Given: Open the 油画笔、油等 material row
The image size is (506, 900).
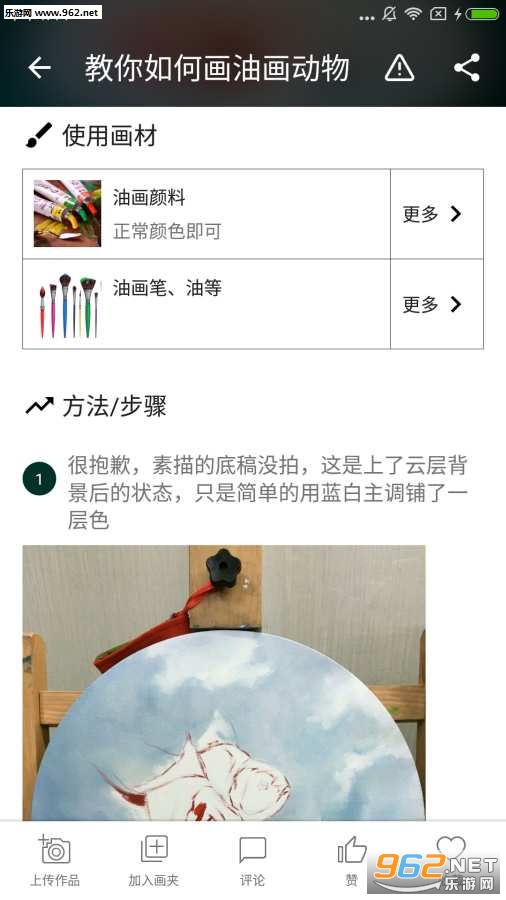Looking at the screenshot, I should click(207, 304).
